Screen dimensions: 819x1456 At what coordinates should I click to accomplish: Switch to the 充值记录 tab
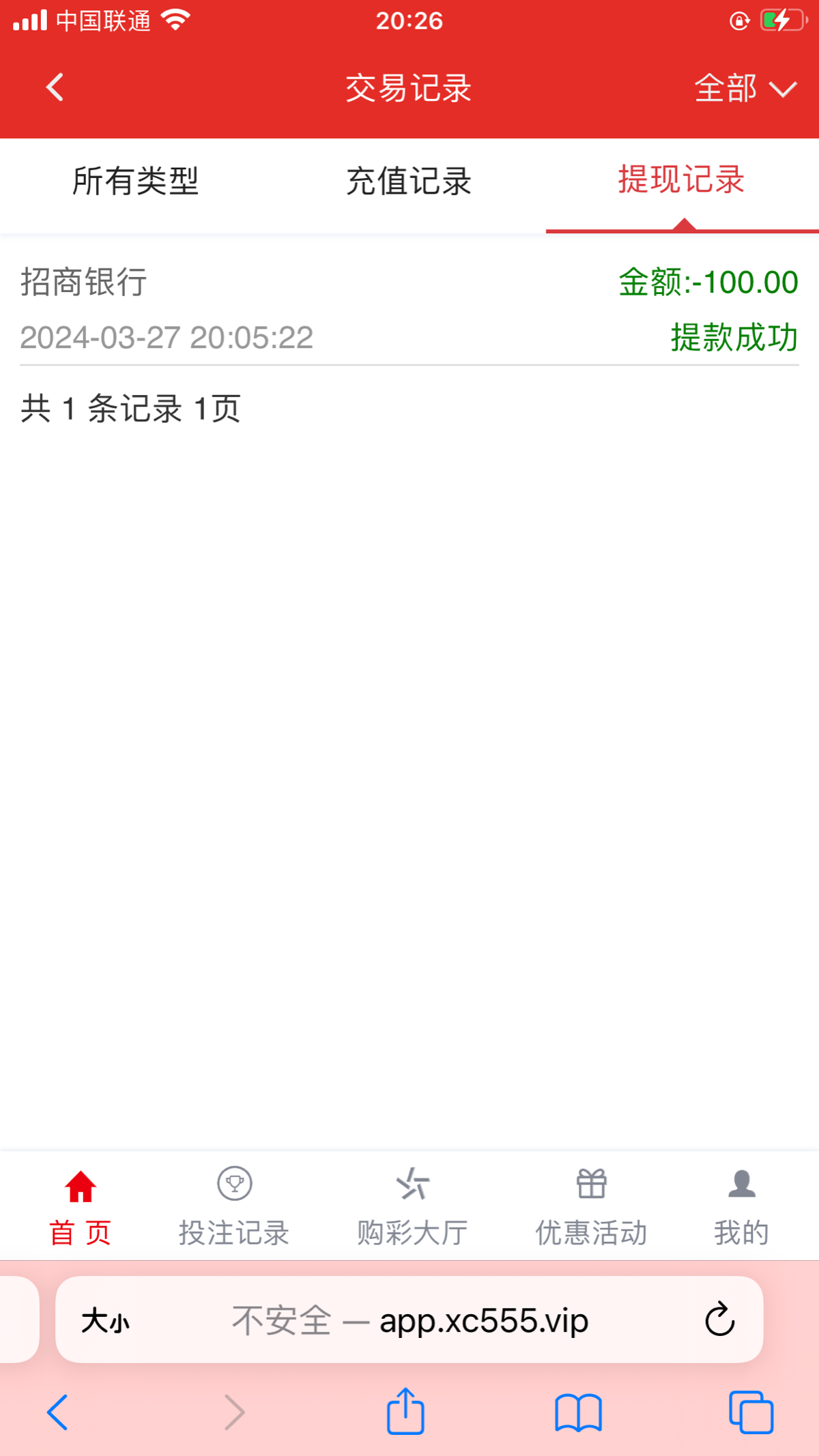409,181
